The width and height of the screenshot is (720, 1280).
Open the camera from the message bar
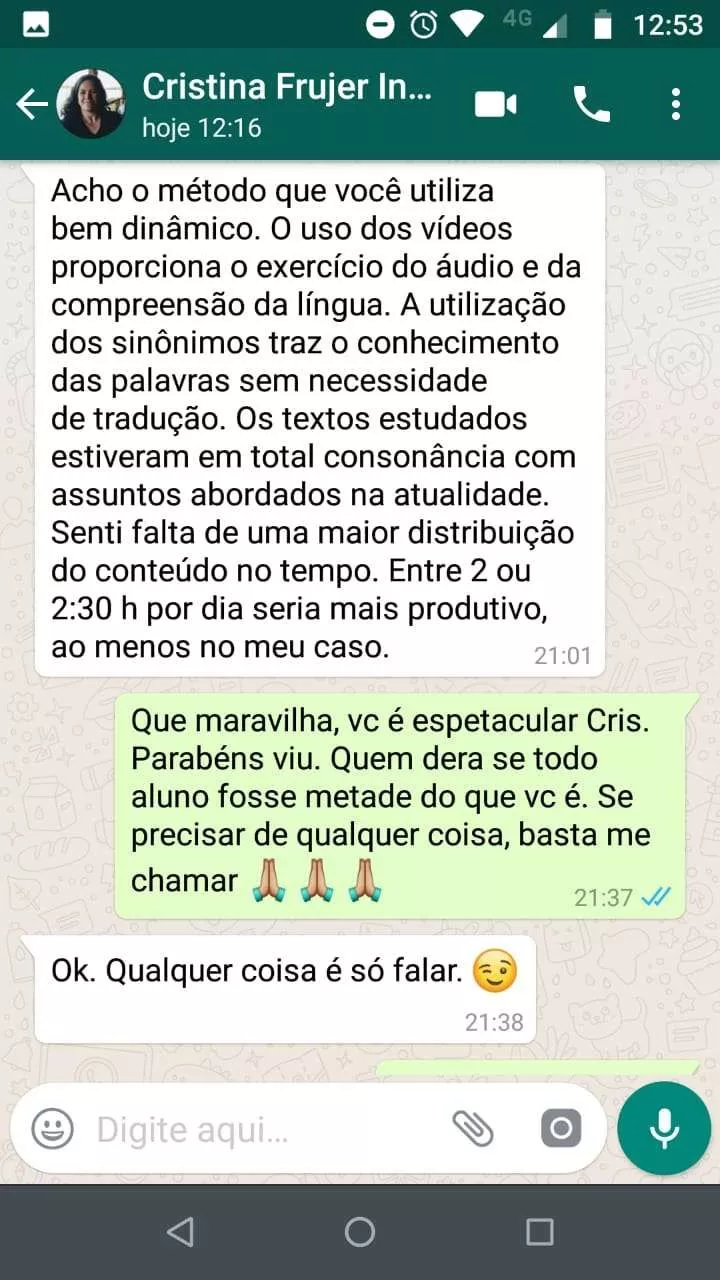pos(560,1130)
